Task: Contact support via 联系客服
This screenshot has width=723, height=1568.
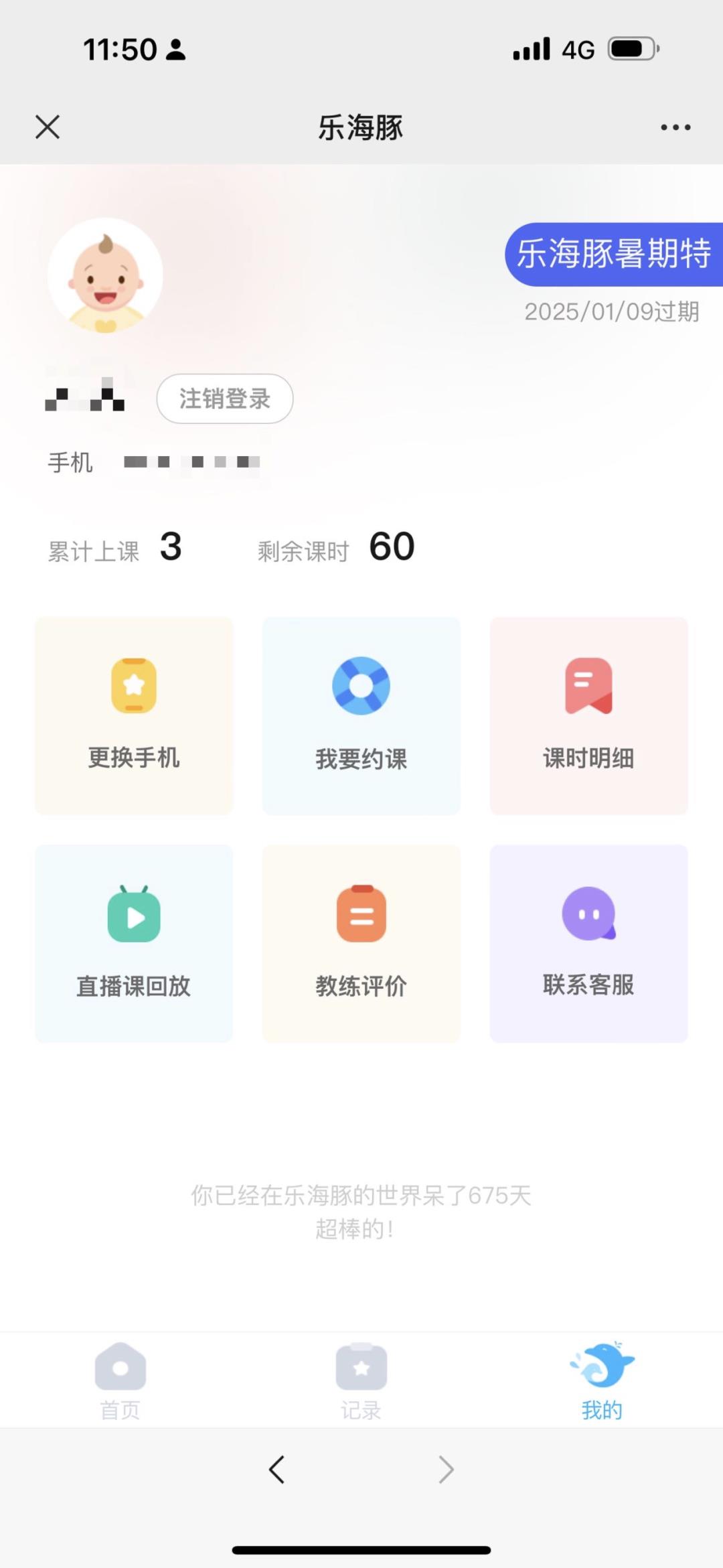Action: coord(588,943)
